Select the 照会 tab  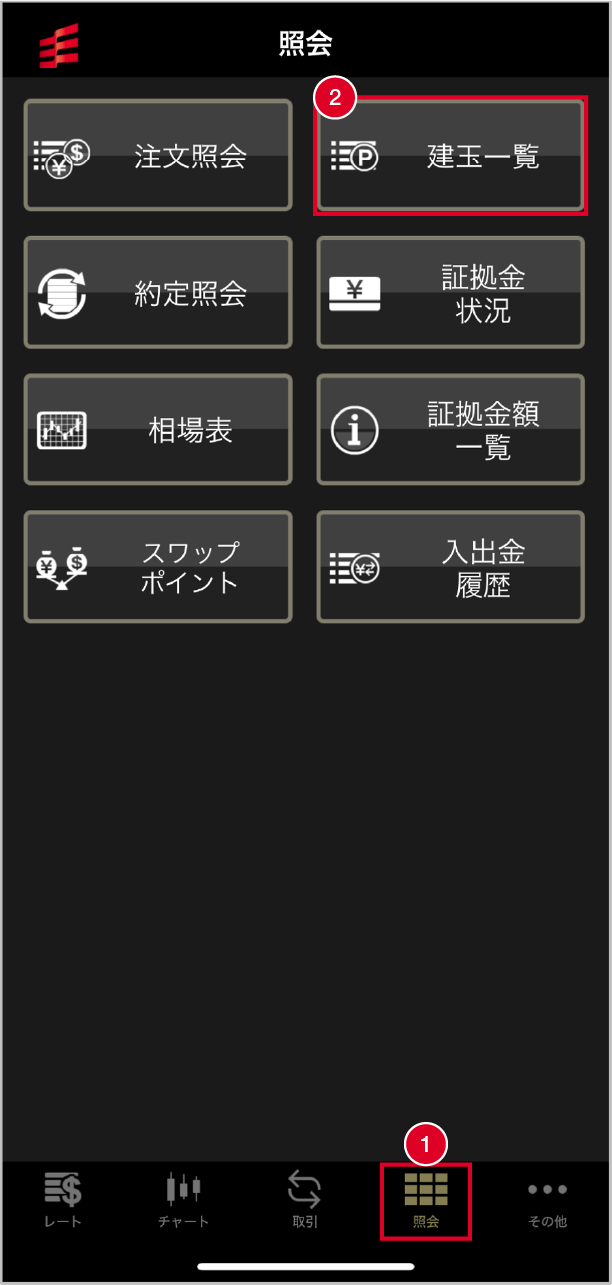click(426, 1200)
